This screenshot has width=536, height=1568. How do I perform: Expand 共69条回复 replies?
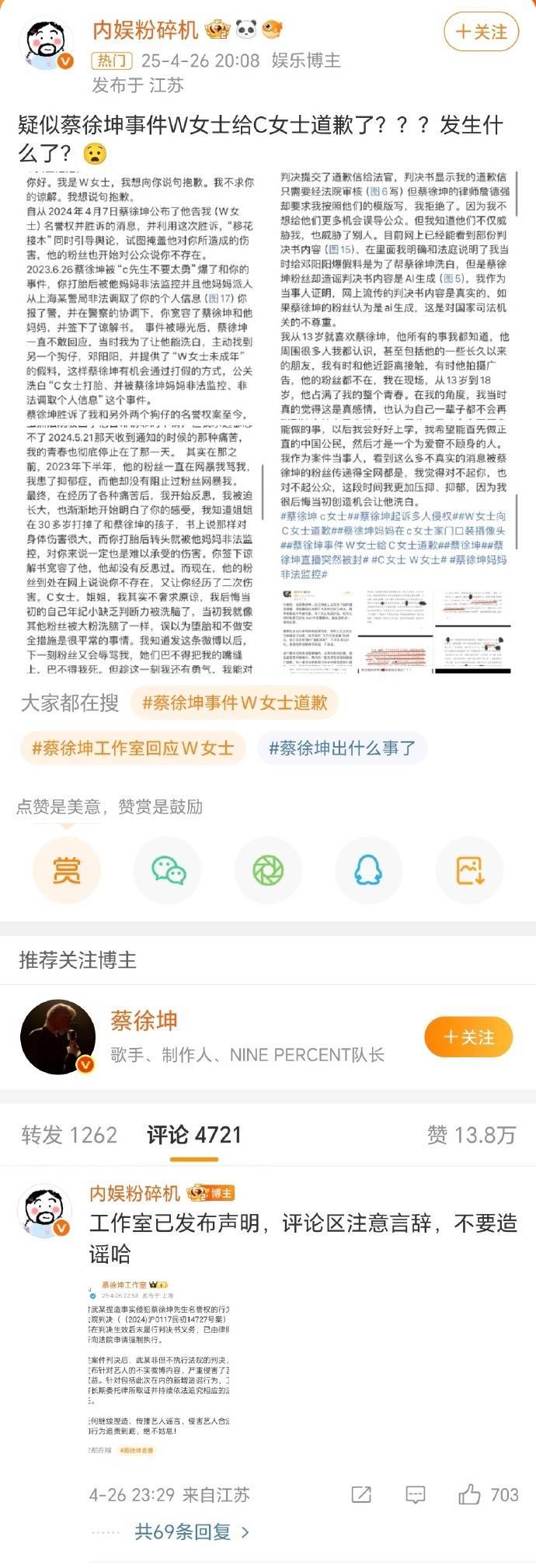pyautogui.click(x=191, y=1532)
